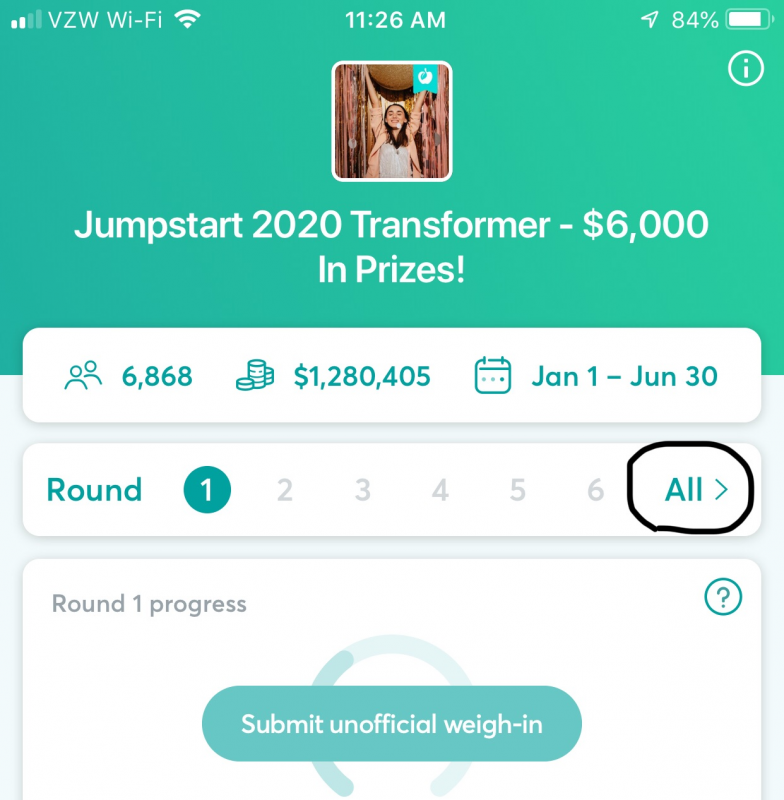This screenshot has height=800, width=784.
Task: Open the game info icon
Action: 746,70
